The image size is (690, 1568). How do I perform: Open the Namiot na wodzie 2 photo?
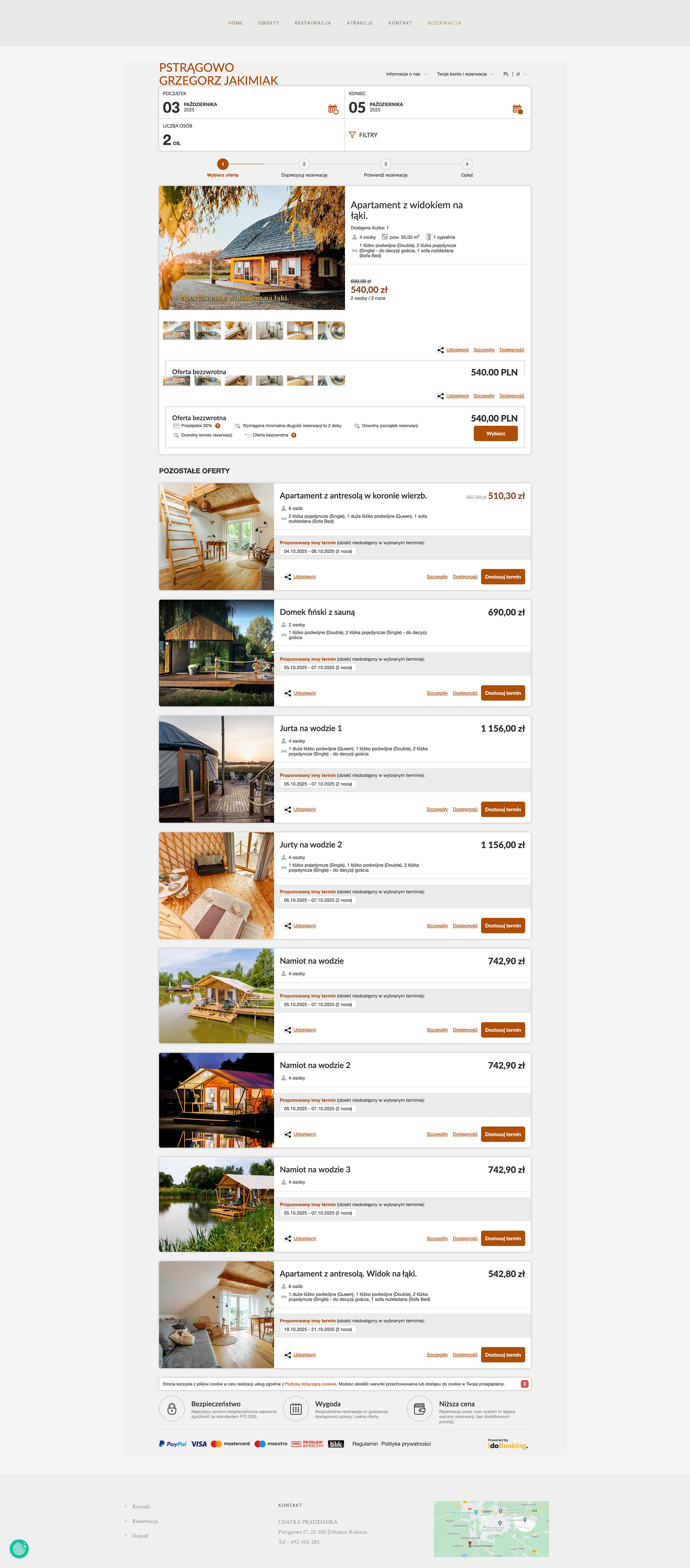(217, 1100)
